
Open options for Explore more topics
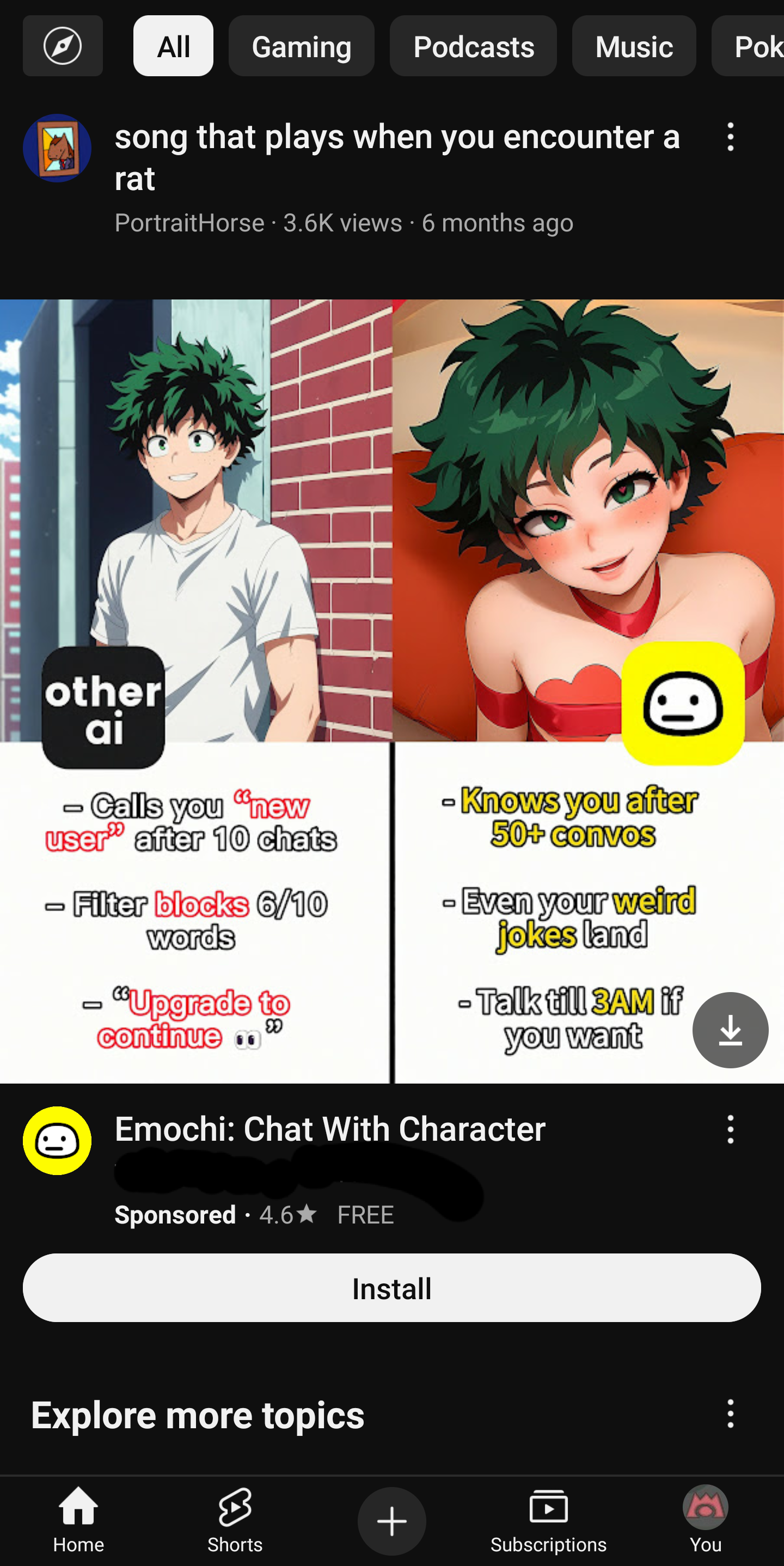coord(731,1414)
